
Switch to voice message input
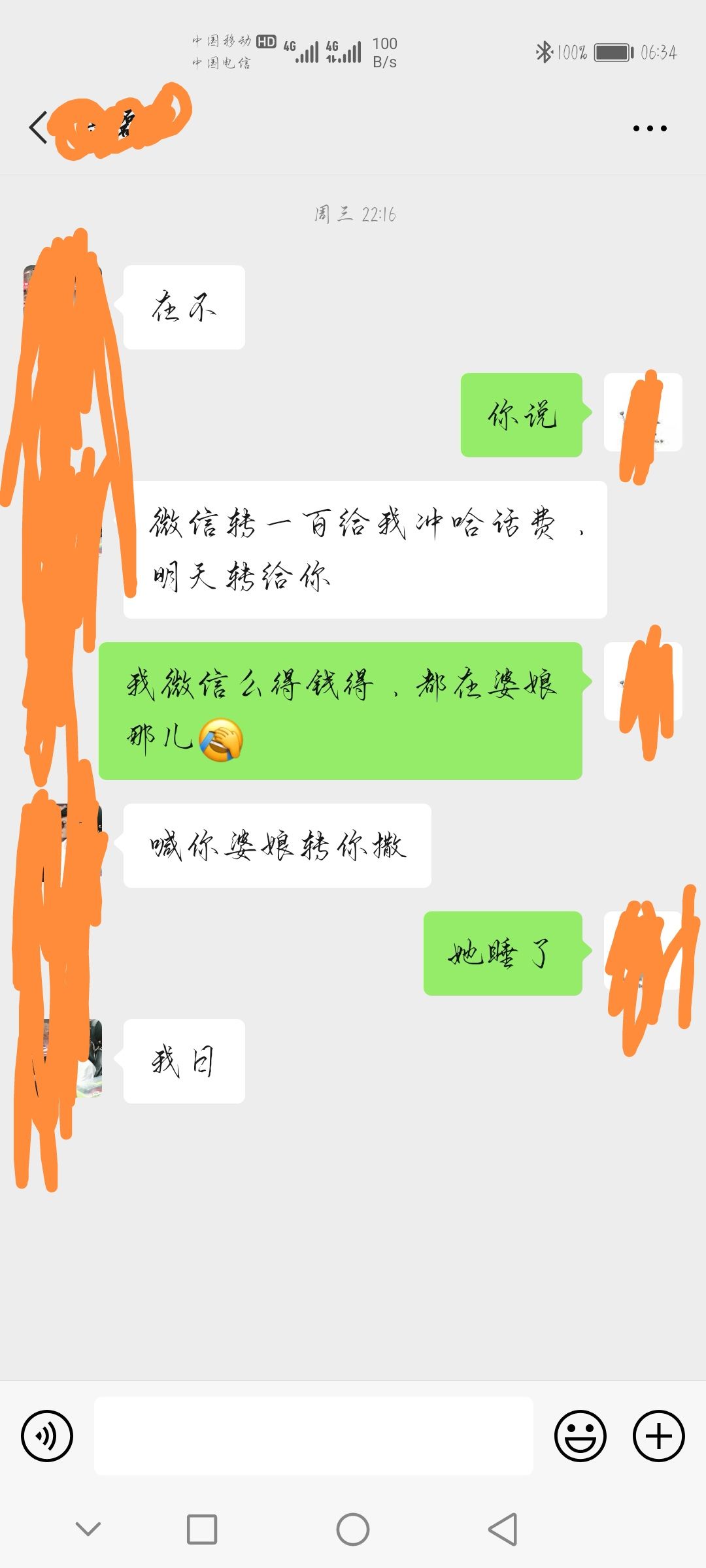point(47,1435)
